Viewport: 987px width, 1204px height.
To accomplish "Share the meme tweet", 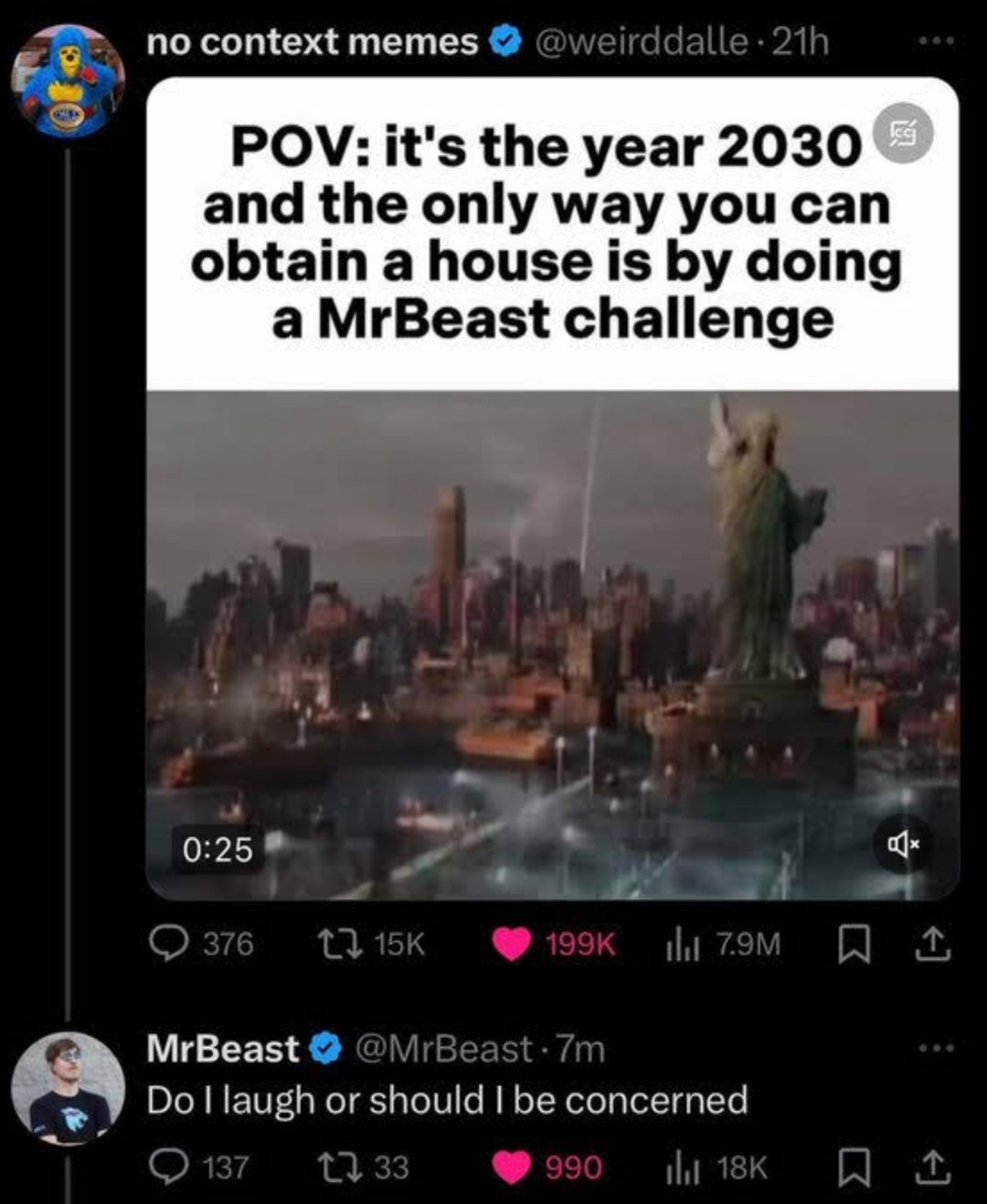I will click(933, 943).
